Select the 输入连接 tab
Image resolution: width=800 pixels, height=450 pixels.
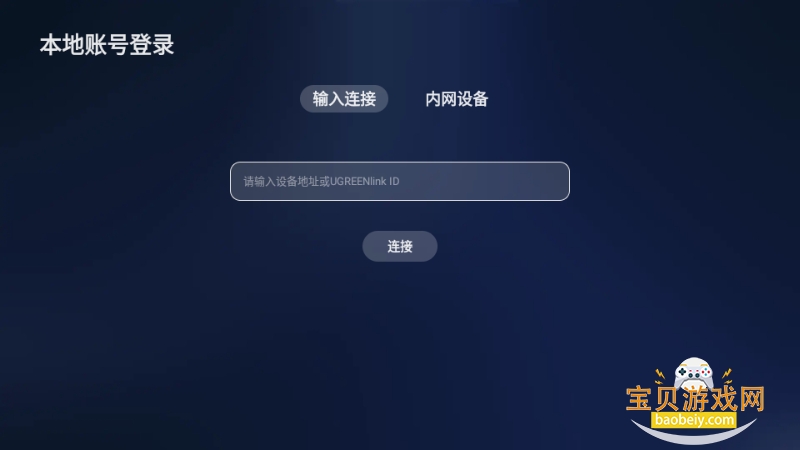[344, 99]
